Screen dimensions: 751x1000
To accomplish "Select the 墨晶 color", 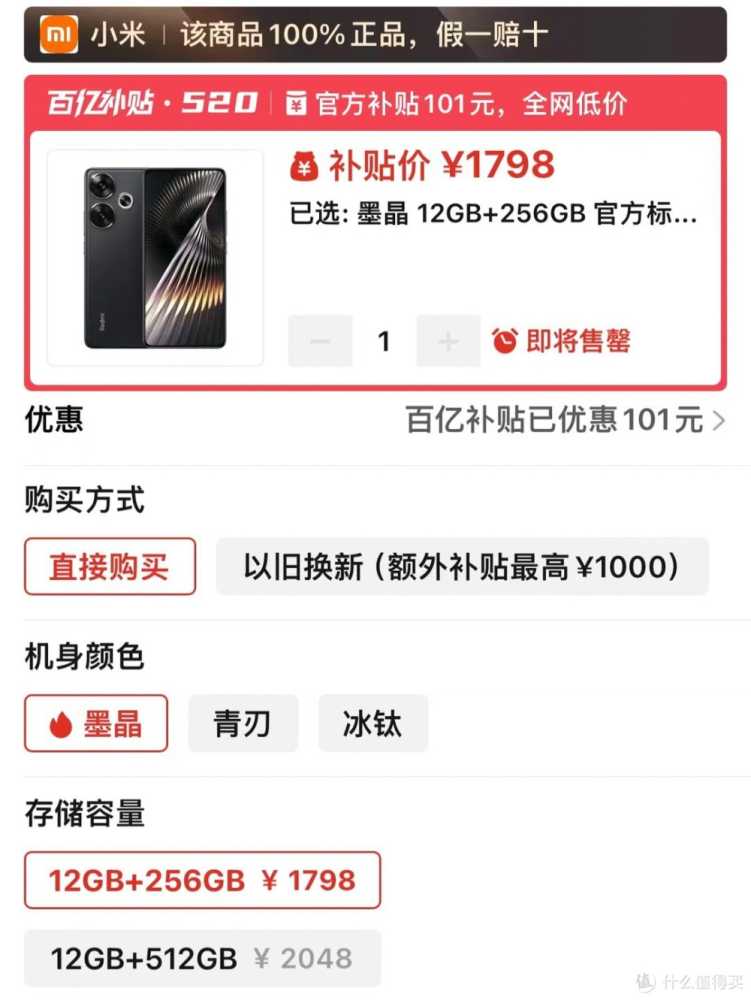I will tap(97, 724).
